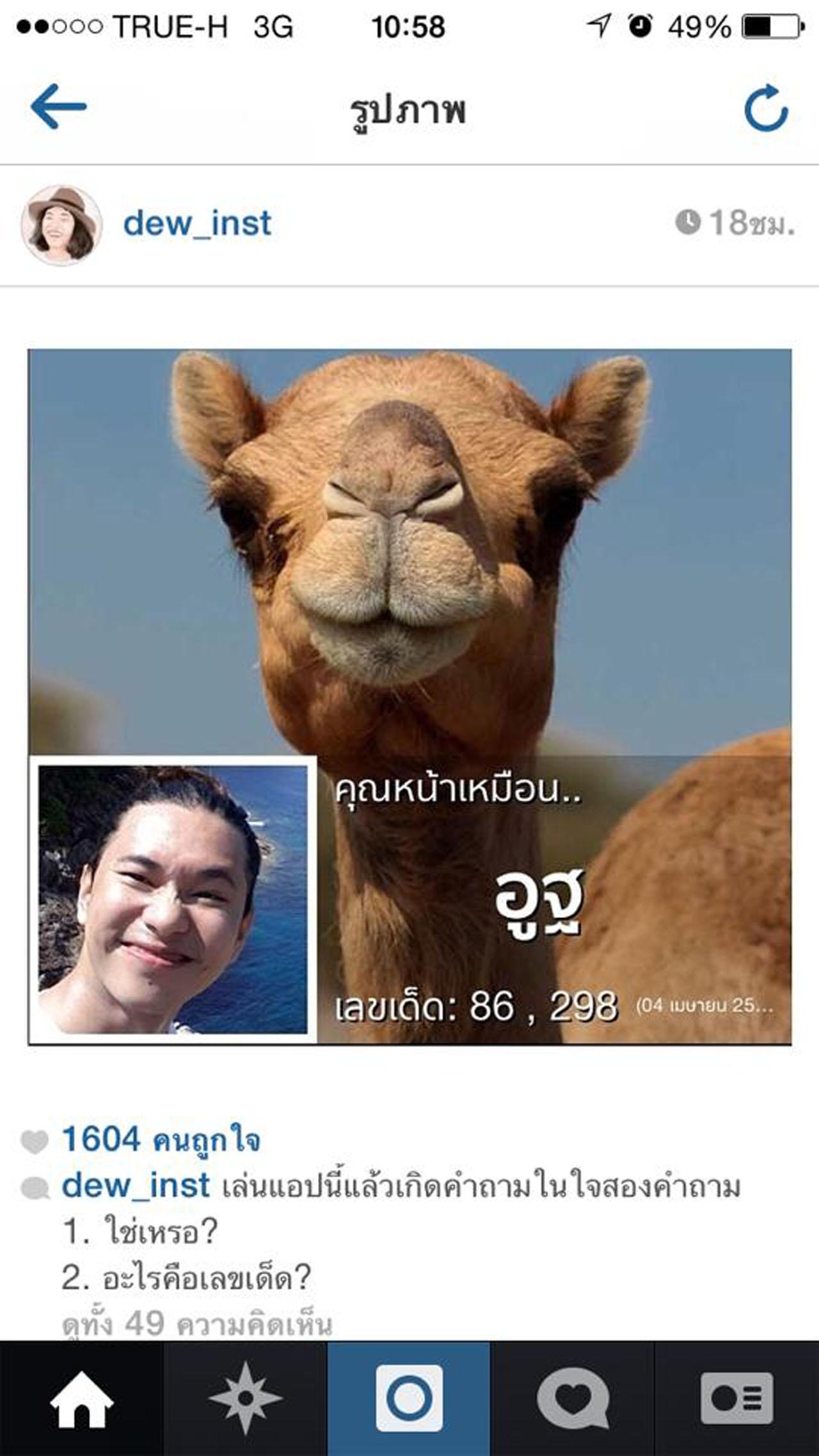Switch to the profile card tab
The width and height of the screenshot is (819, 1456).
point(736,1399)
